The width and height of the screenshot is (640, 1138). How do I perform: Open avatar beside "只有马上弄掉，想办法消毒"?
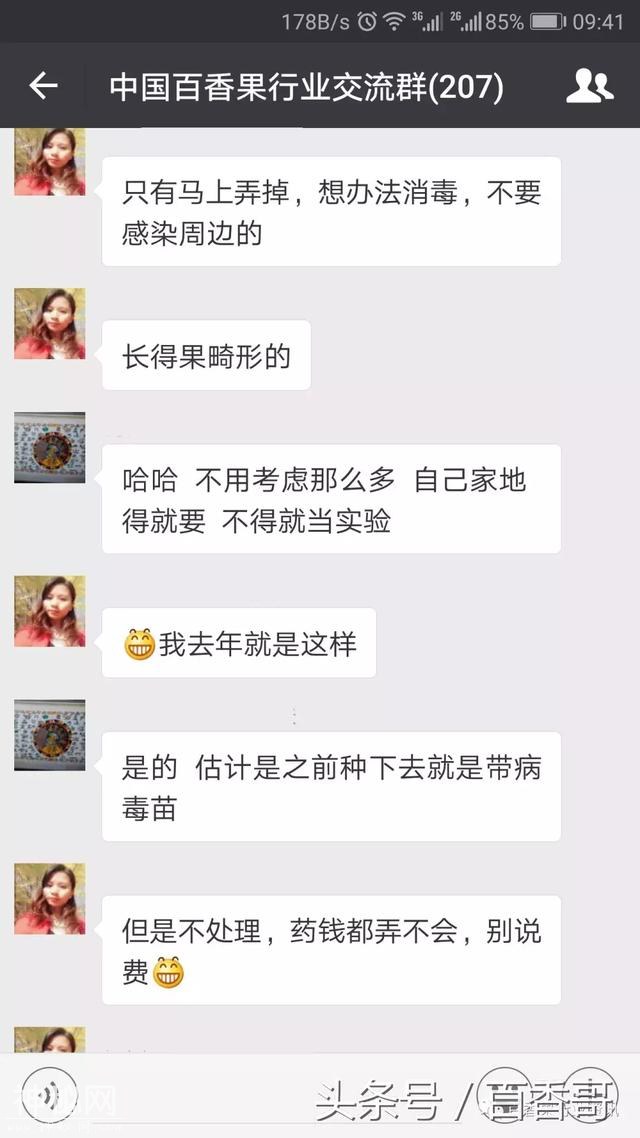[x=50, y=161]
